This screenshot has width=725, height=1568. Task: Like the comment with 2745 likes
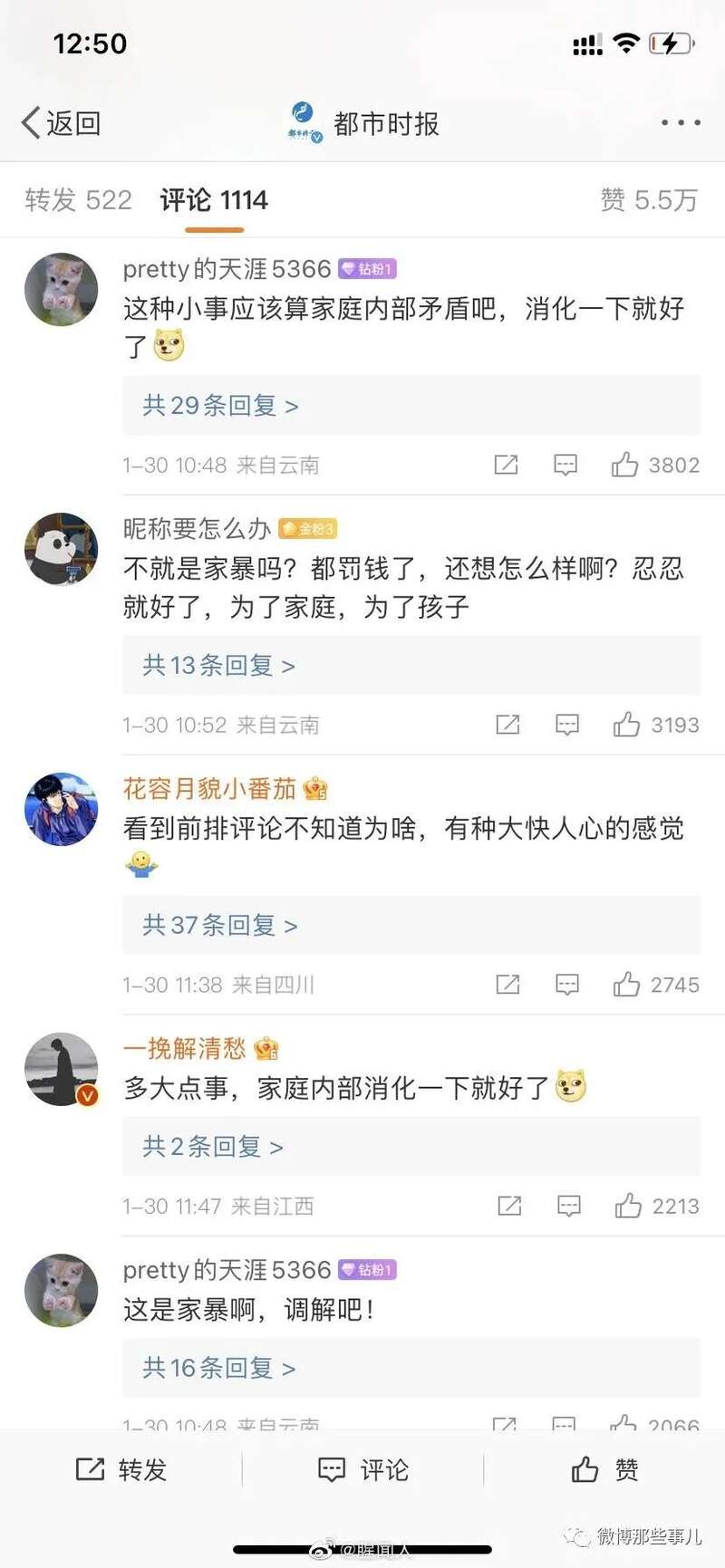pyautogui.click(x=626, y=986)
